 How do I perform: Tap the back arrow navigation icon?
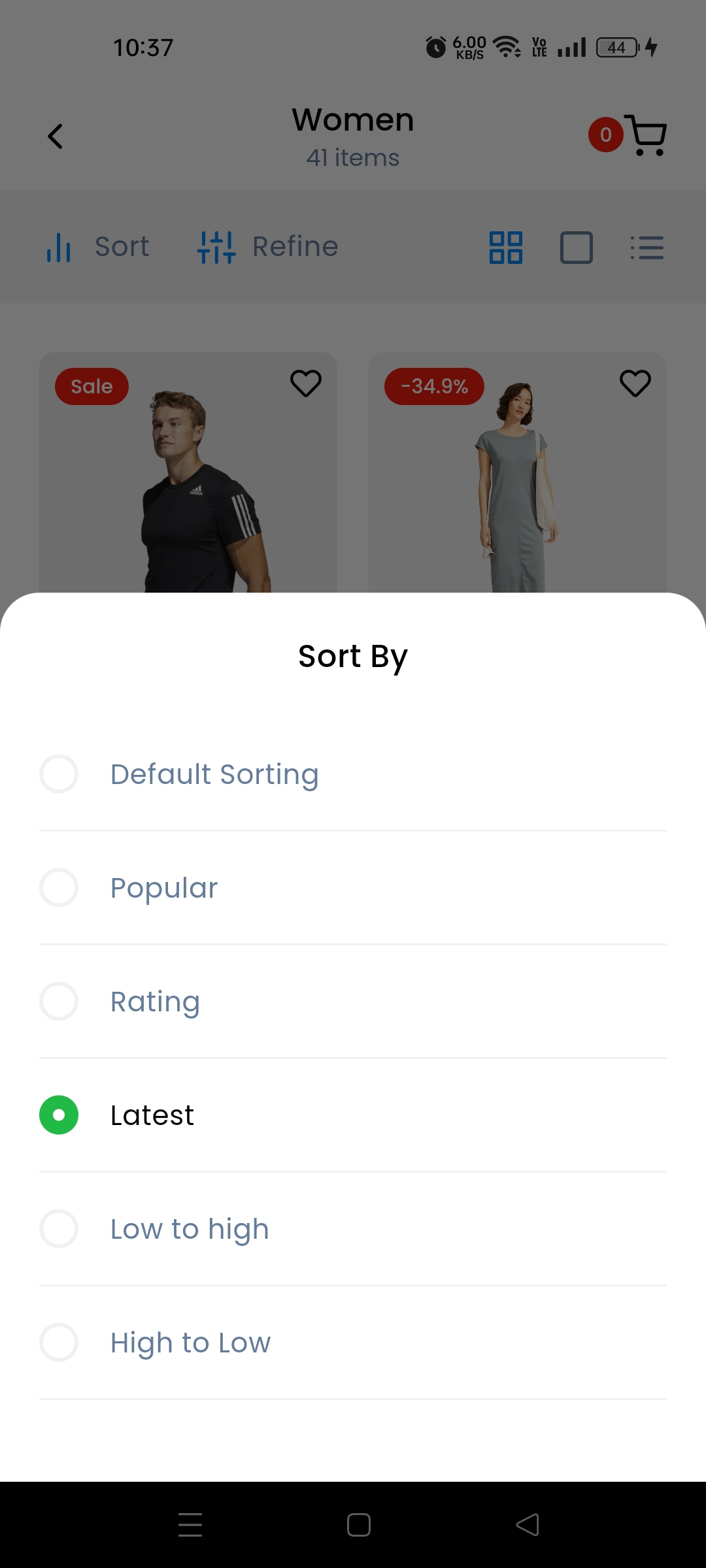click(x=56, y=136)
